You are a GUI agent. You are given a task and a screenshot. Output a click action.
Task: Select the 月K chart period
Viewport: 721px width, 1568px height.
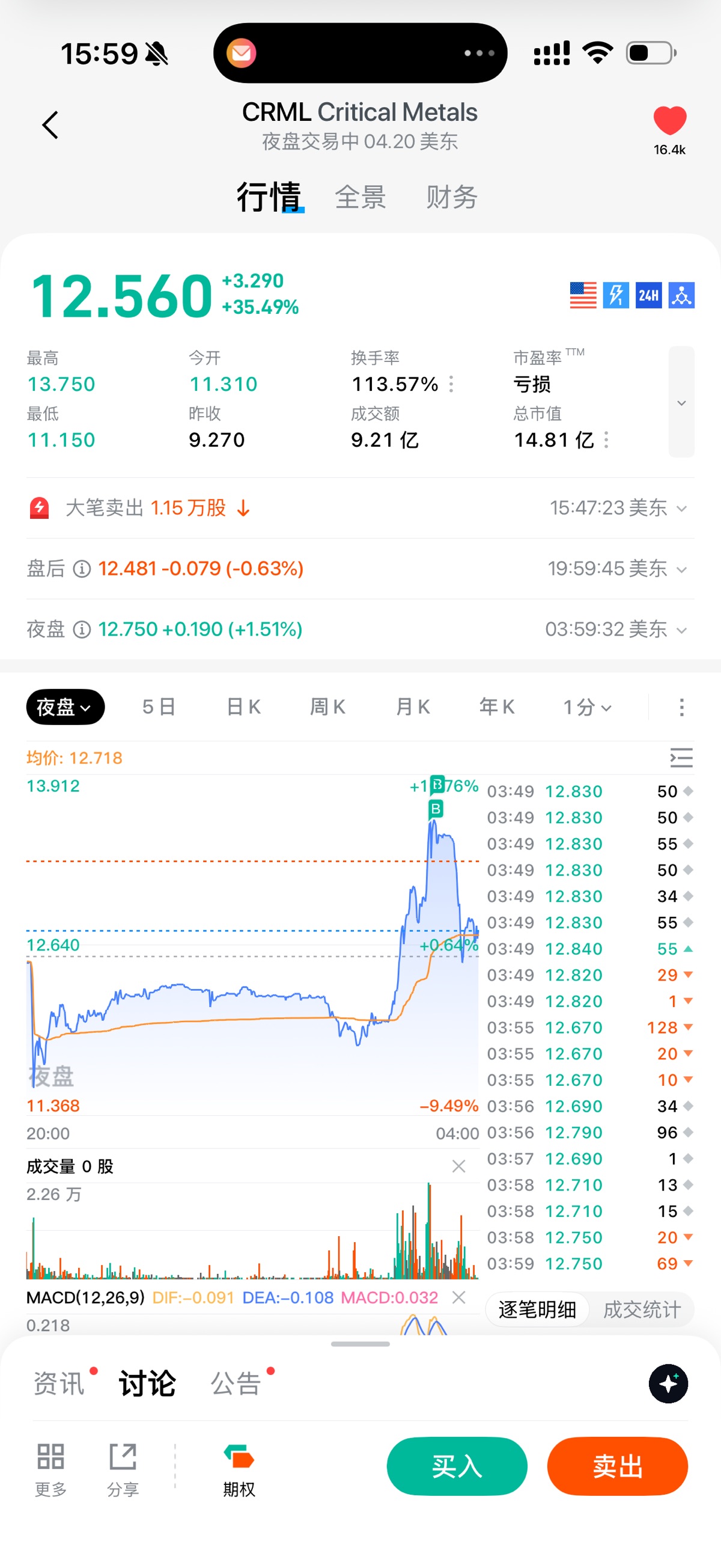click(413, 707)
